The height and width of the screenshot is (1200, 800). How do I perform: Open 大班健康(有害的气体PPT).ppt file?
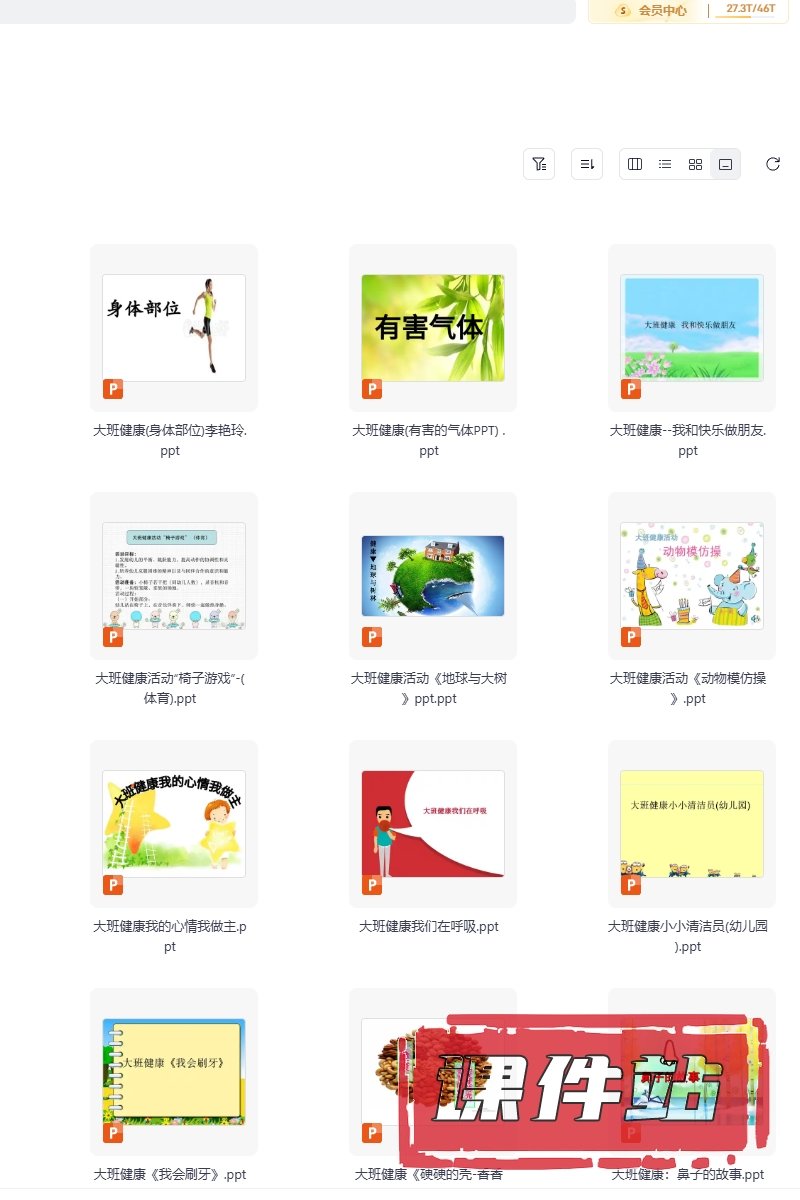coord(432,328)
